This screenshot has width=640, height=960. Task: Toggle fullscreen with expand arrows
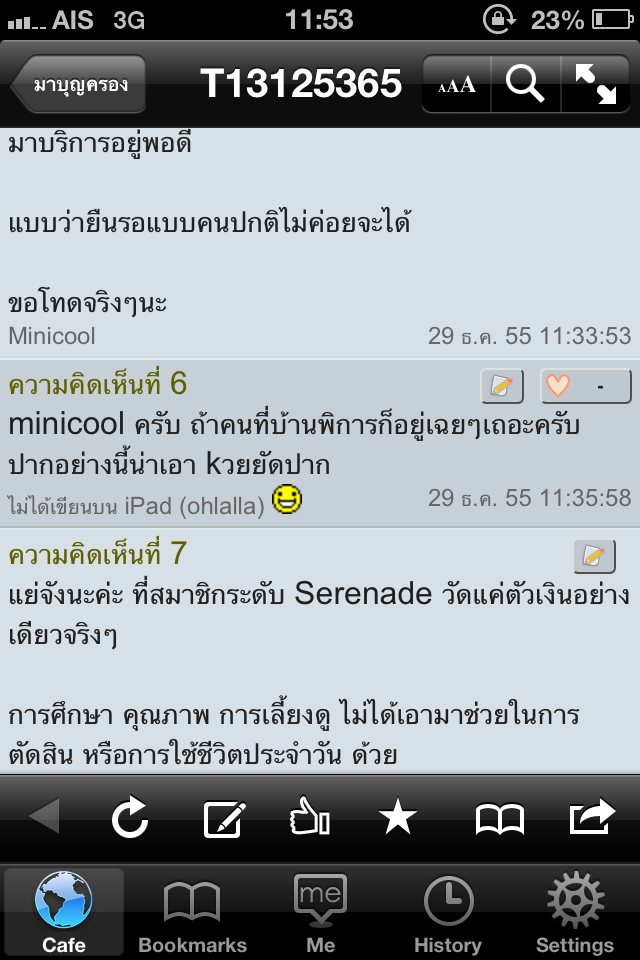(x=595, y=85)
